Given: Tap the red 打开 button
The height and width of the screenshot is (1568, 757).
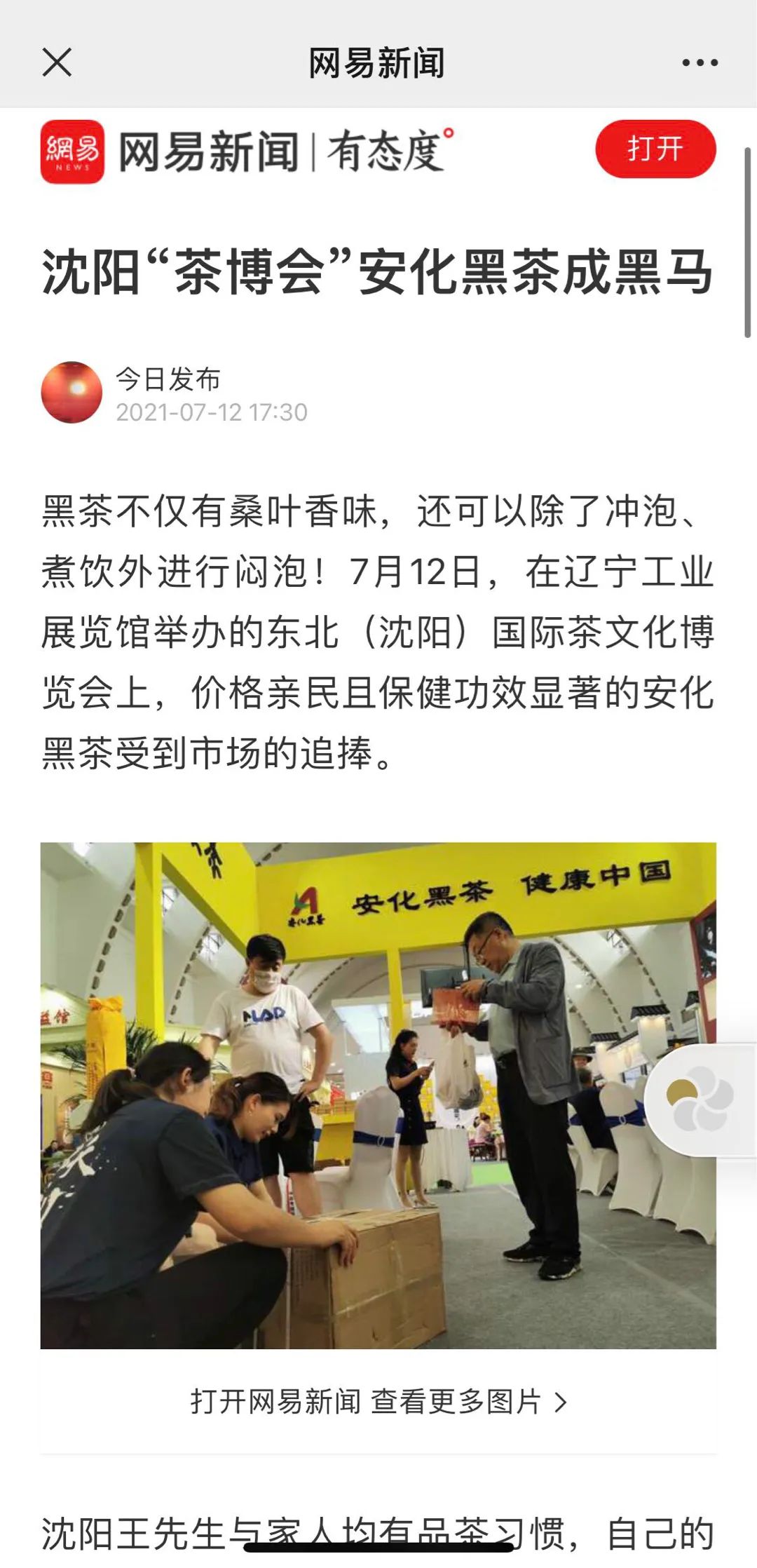Looking at the screenshot, I should pyautogui.click(x=655, y=149).
